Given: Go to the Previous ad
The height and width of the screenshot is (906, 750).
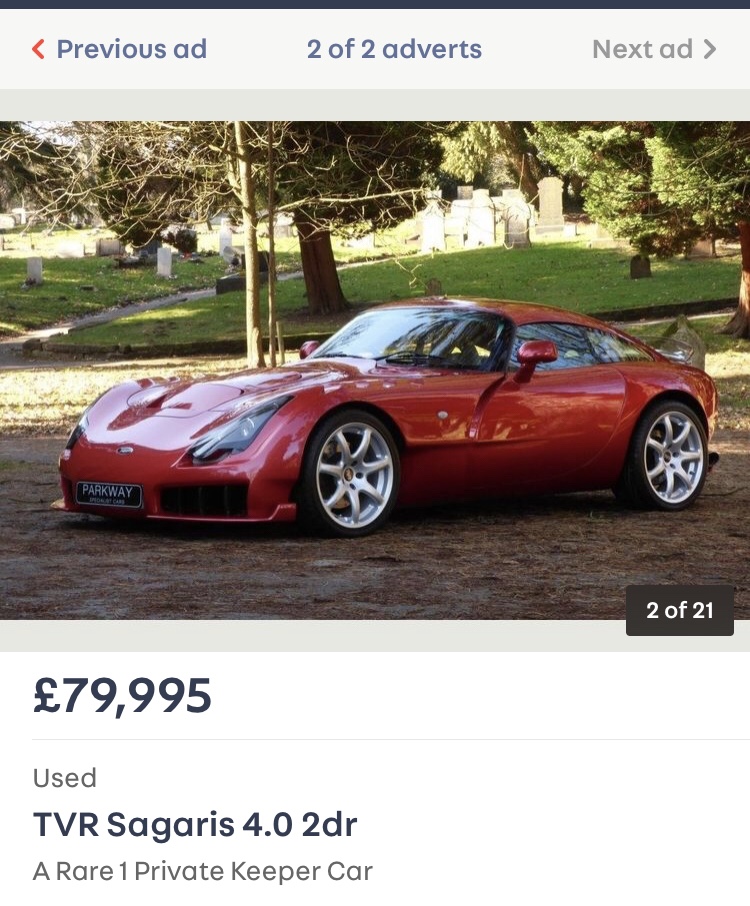Looking at the screenshot, I should (x=119, y=49).
